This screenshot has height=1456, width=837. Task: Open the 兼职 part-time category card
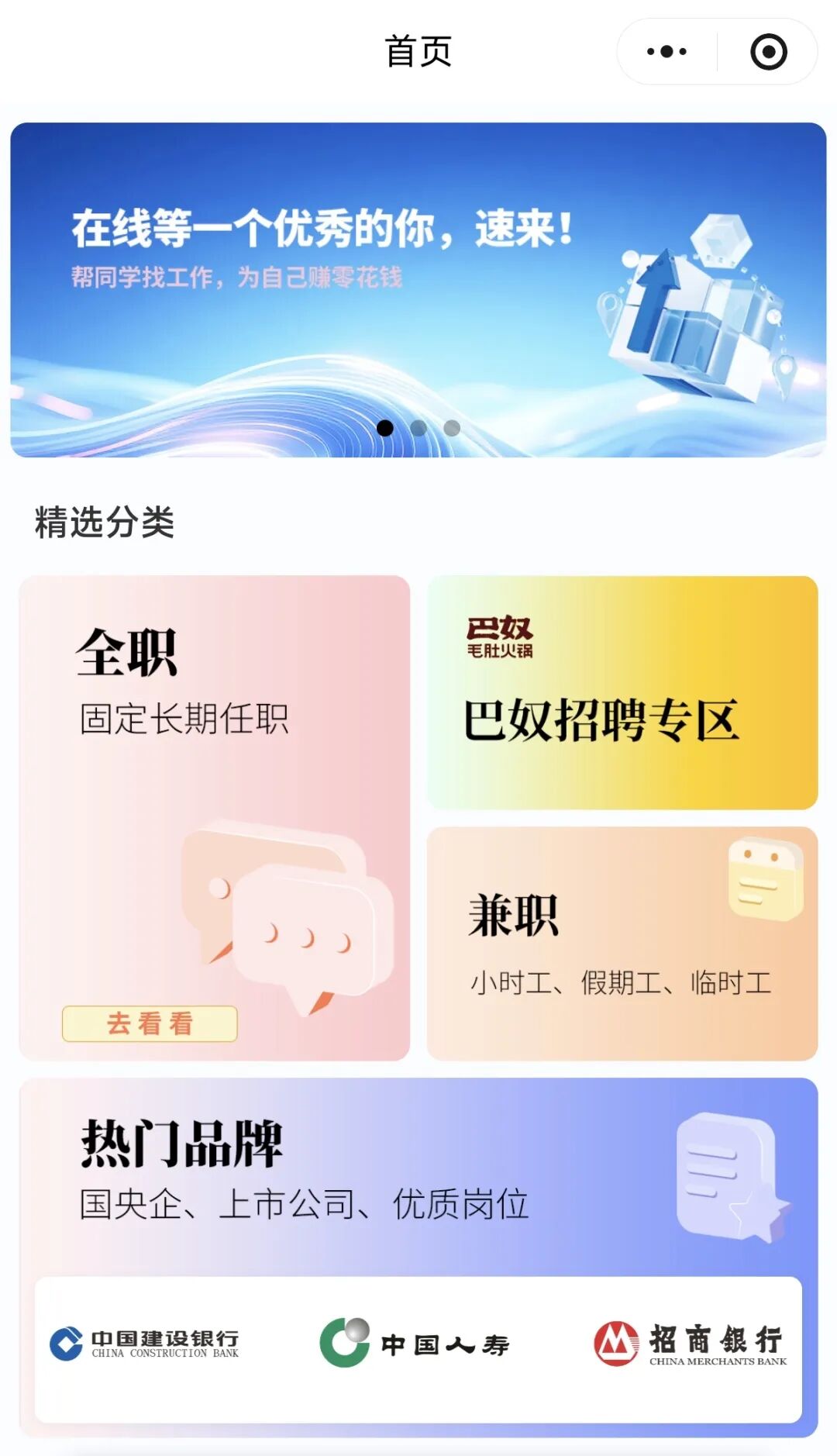[x=620, y=942]
